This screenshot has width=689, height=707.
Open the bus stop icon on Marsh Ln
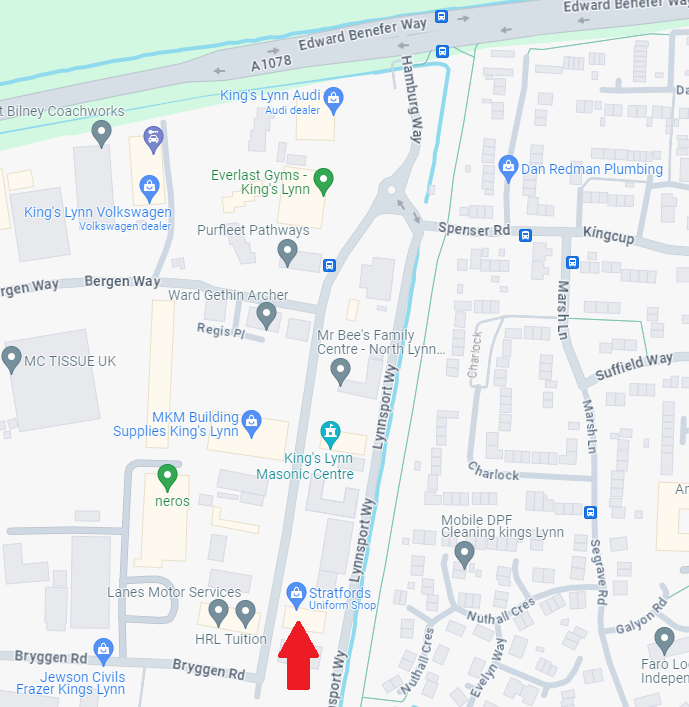(572, 263)
